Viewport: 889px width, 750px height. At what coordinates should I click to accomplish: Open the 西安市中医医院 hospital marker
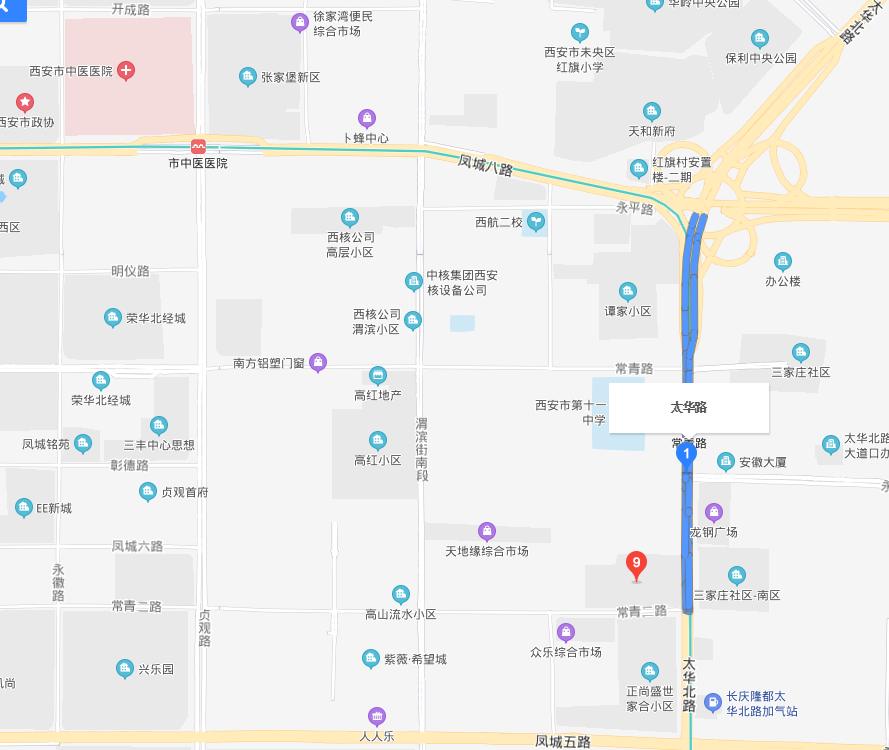click(x=126, y=70)
